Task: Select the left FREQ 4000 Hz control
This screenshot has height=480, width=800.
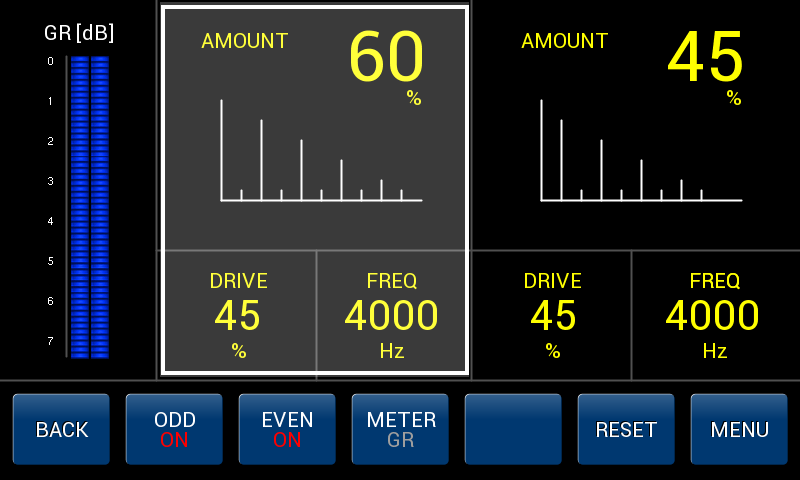Action: point(391,314)
